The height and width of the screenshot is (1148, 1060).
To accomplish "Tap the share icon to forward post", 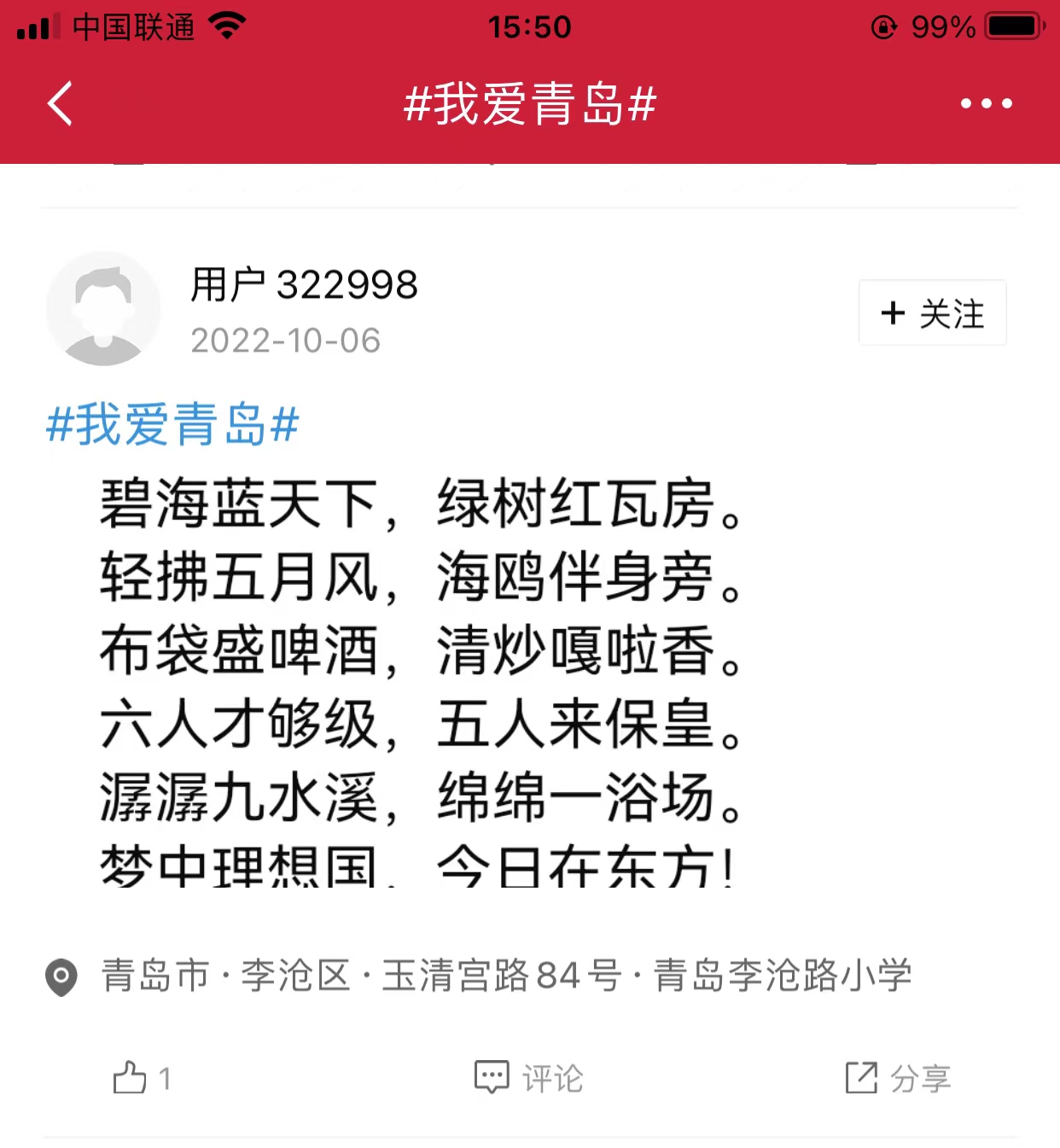I will (x=864, y=1075).
